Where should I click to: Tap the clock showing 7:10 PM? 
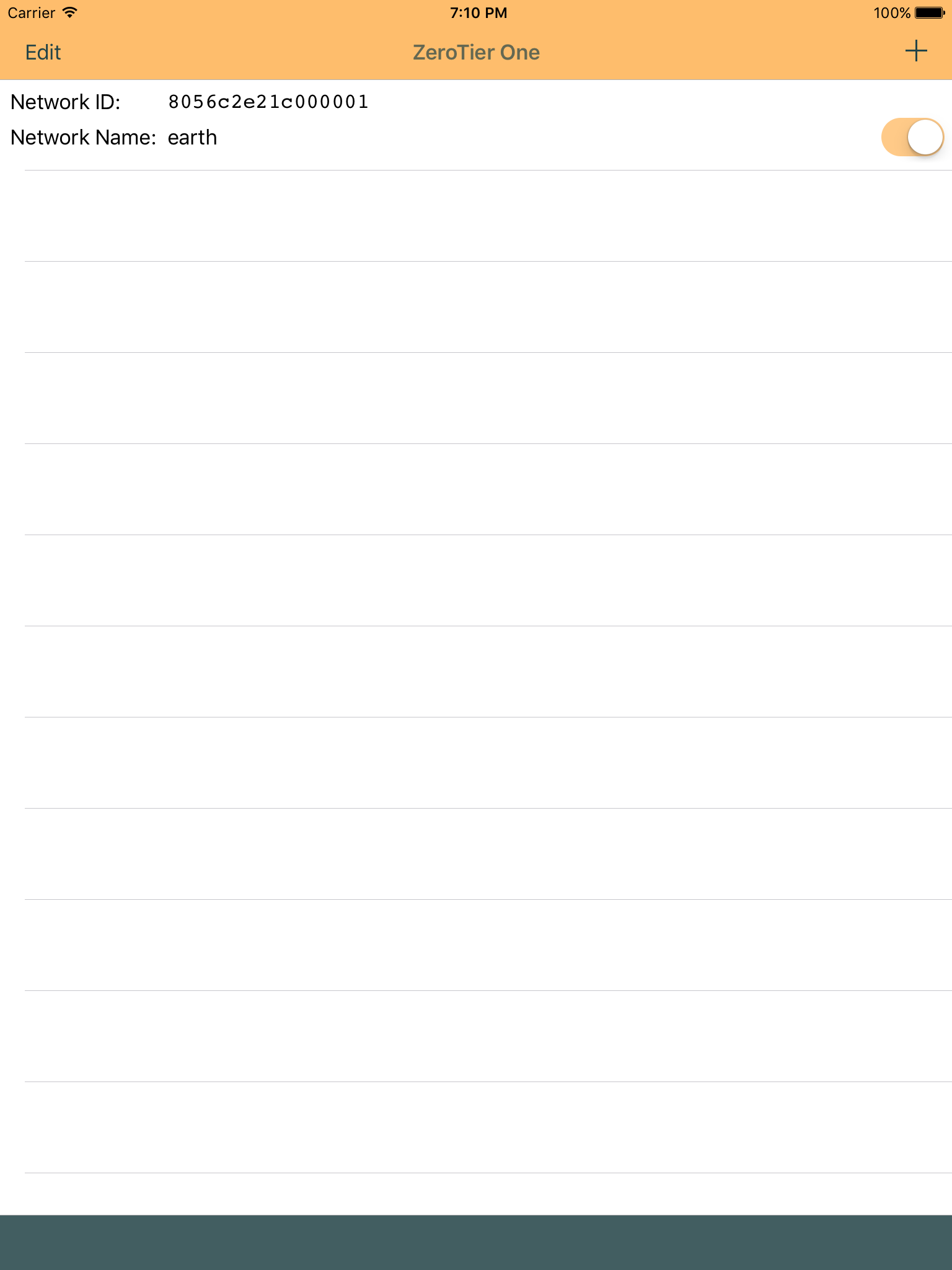point(478,12)
